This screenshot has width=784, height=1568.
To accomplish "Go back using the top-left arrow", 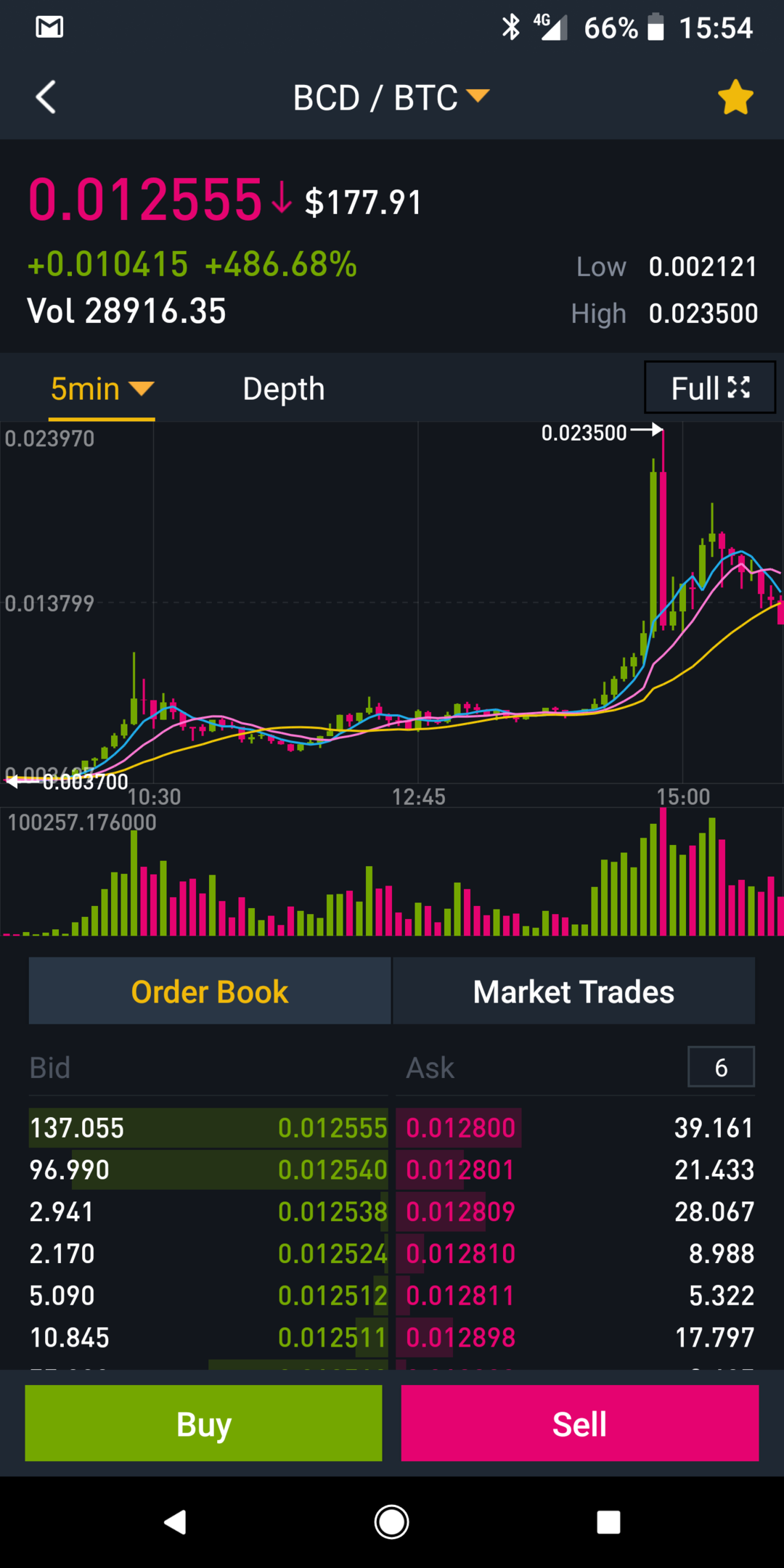I will 46,97.
